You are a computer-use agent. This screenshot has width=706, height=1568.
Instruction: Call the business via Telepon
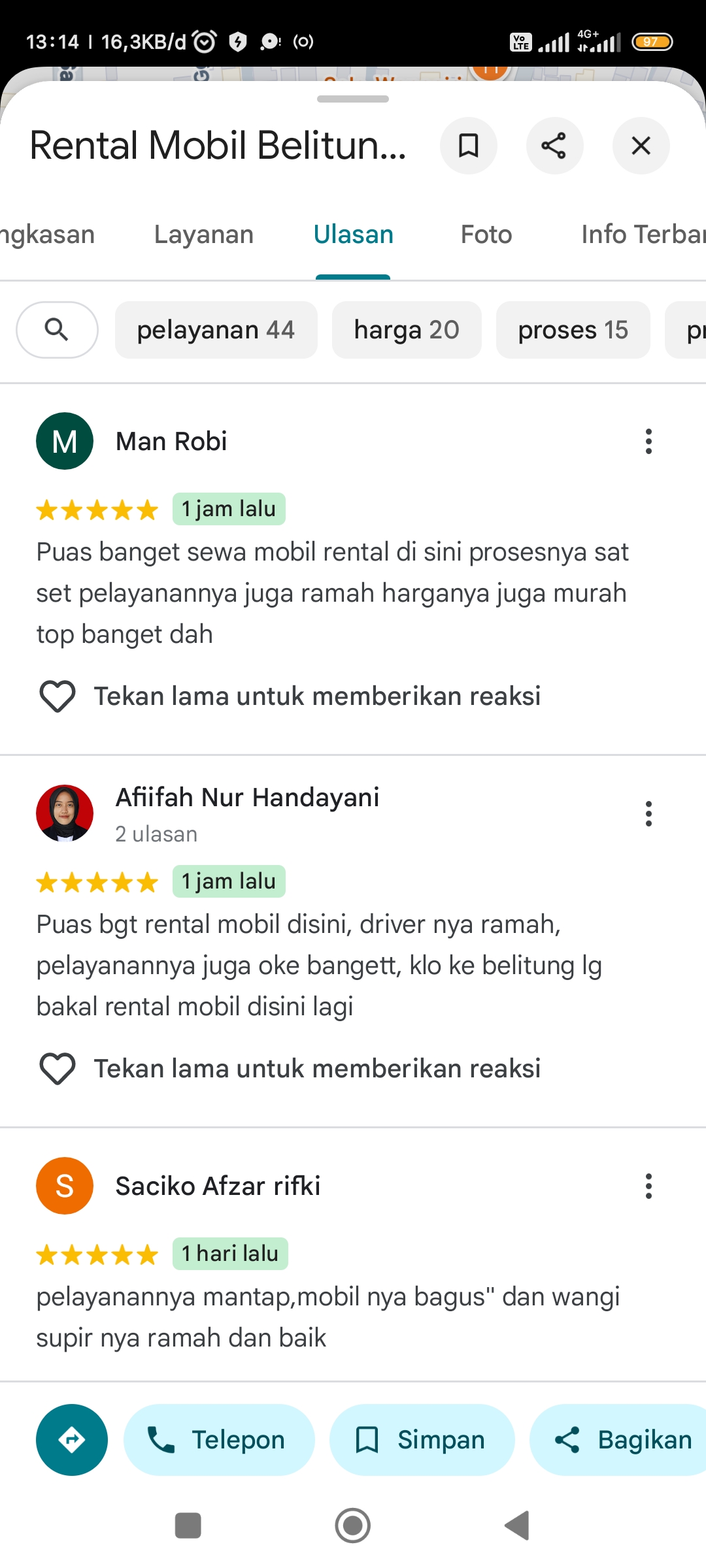(x=219, y=1440)
